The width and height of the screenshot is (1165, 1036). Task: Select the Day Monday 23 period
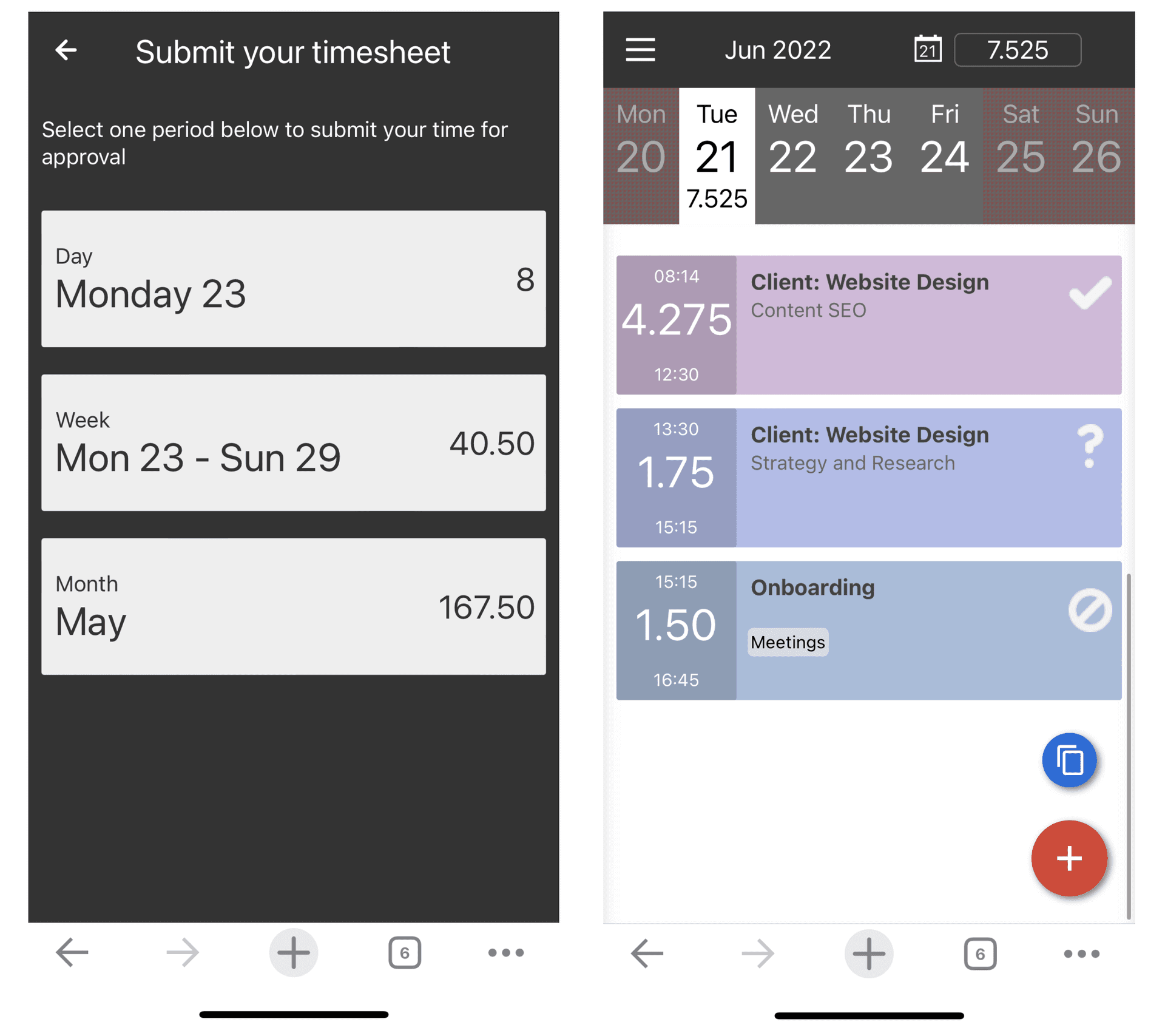tap(293, 279)
